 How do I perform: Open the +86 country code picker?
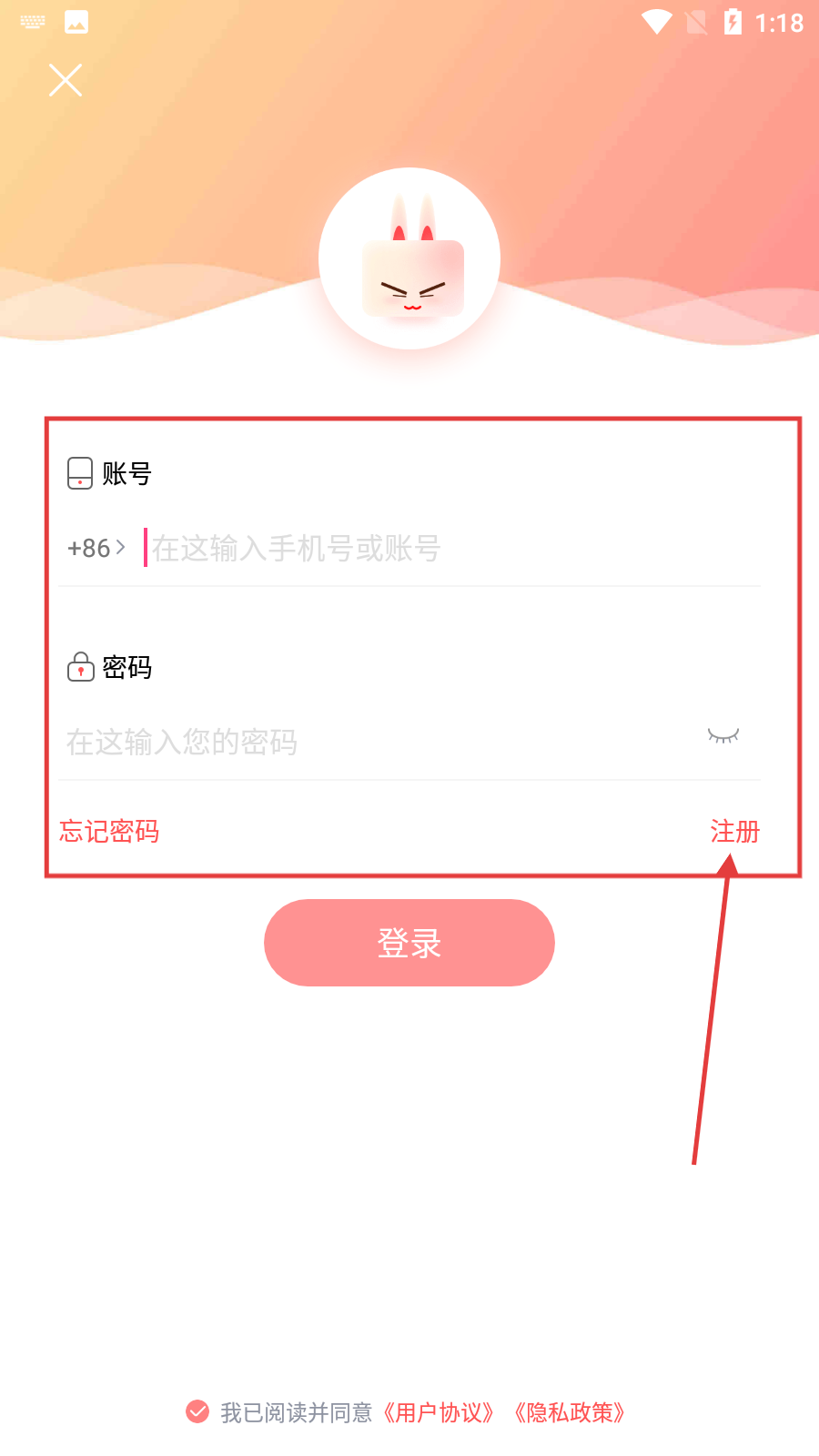[x=96, y=548]
